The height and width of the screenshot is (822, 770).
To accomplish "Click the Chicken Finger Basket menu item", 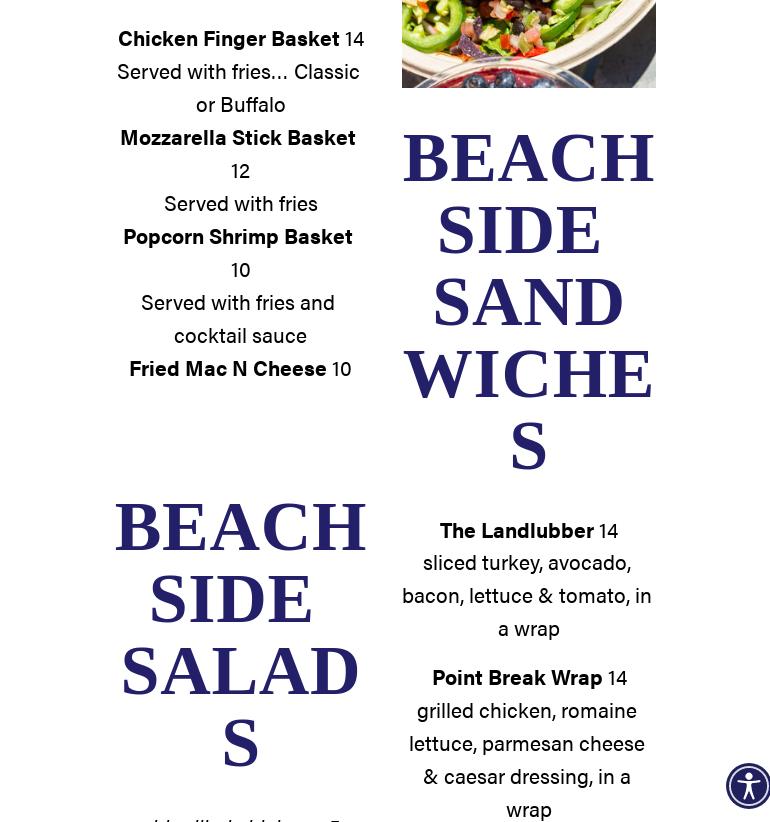I will pyautogui.click(x=229, y=39).
